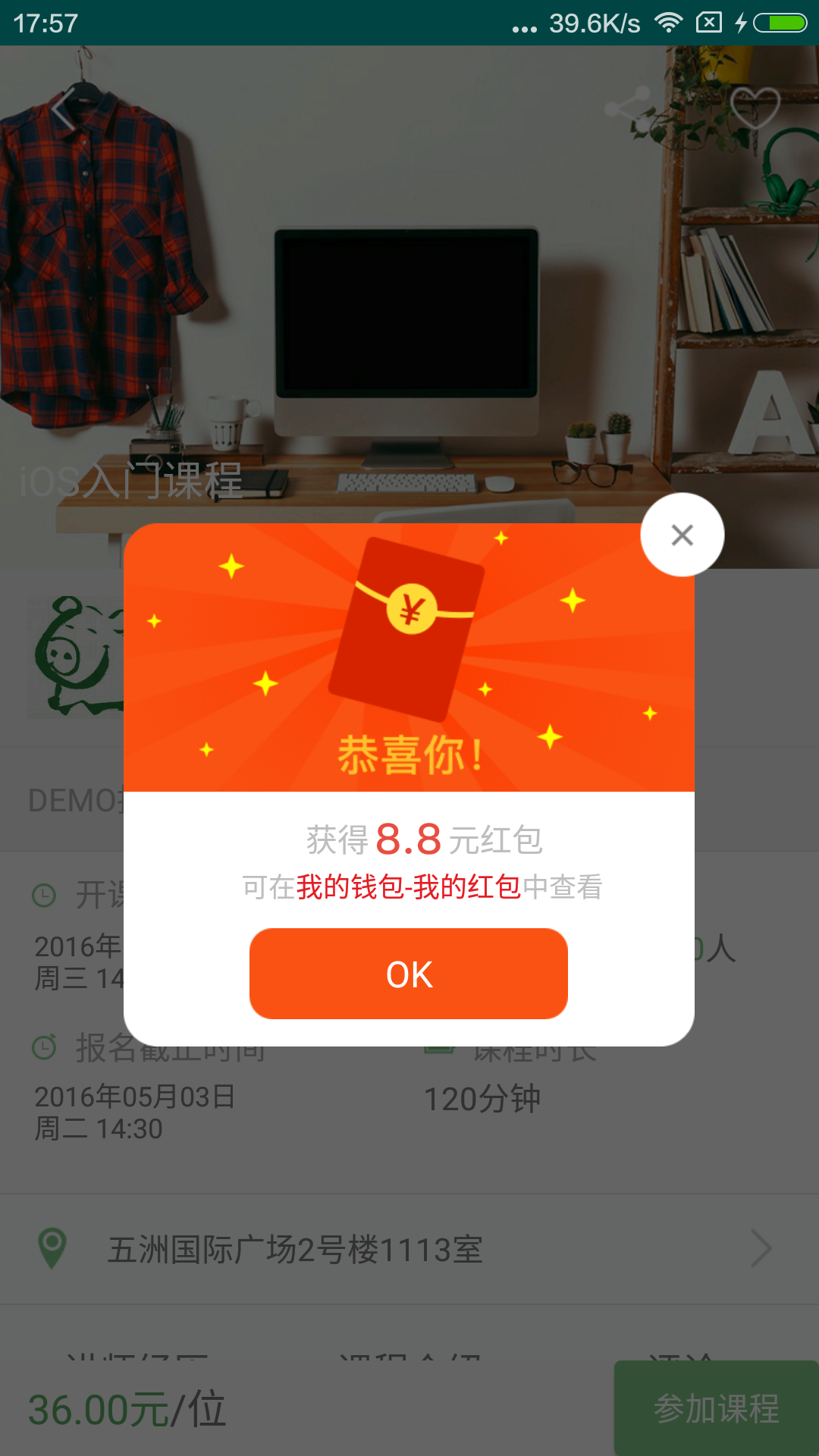Close the red envelope popup
The width and height of the screenshot is (819, 1456).
coord(682,535)
